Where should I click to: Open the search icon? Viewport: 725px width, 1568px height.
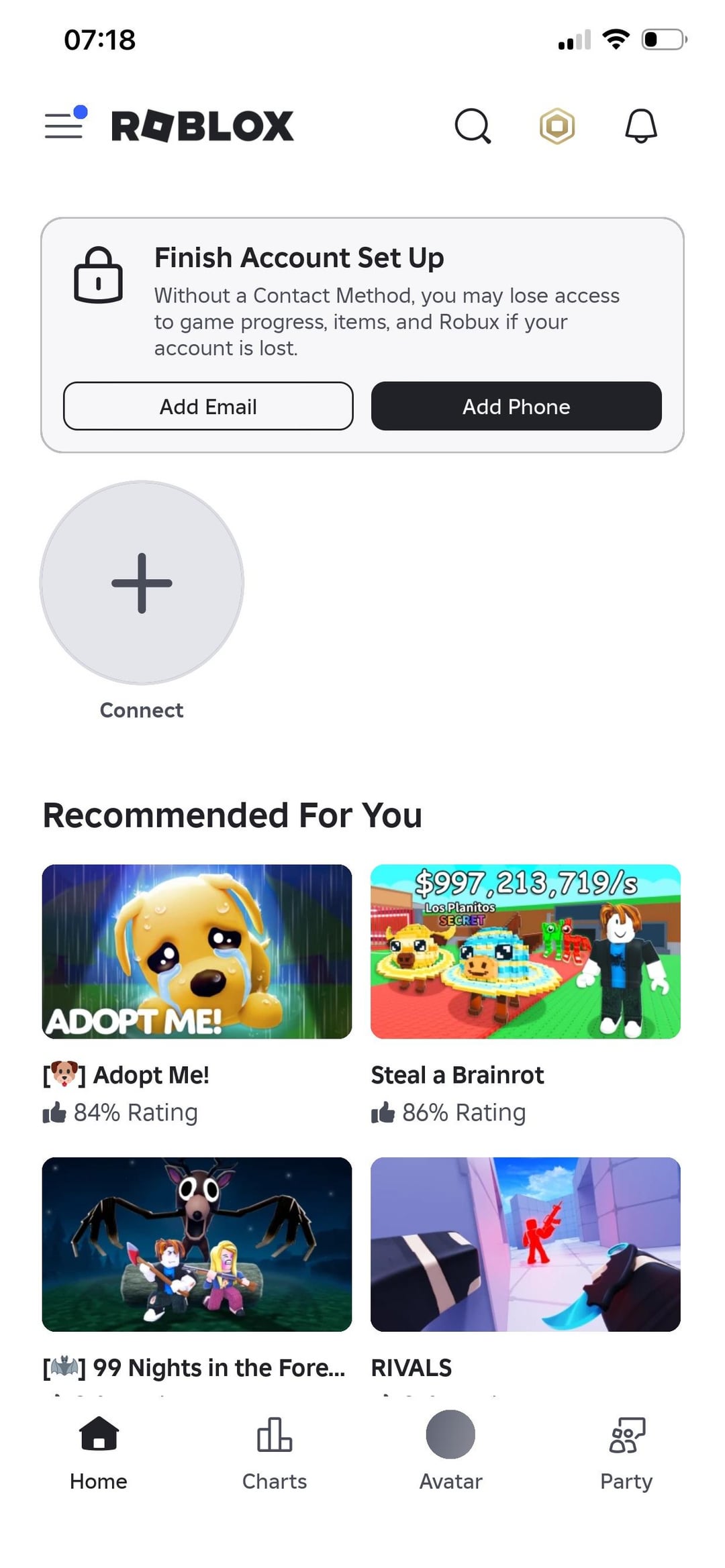point(473,125)
